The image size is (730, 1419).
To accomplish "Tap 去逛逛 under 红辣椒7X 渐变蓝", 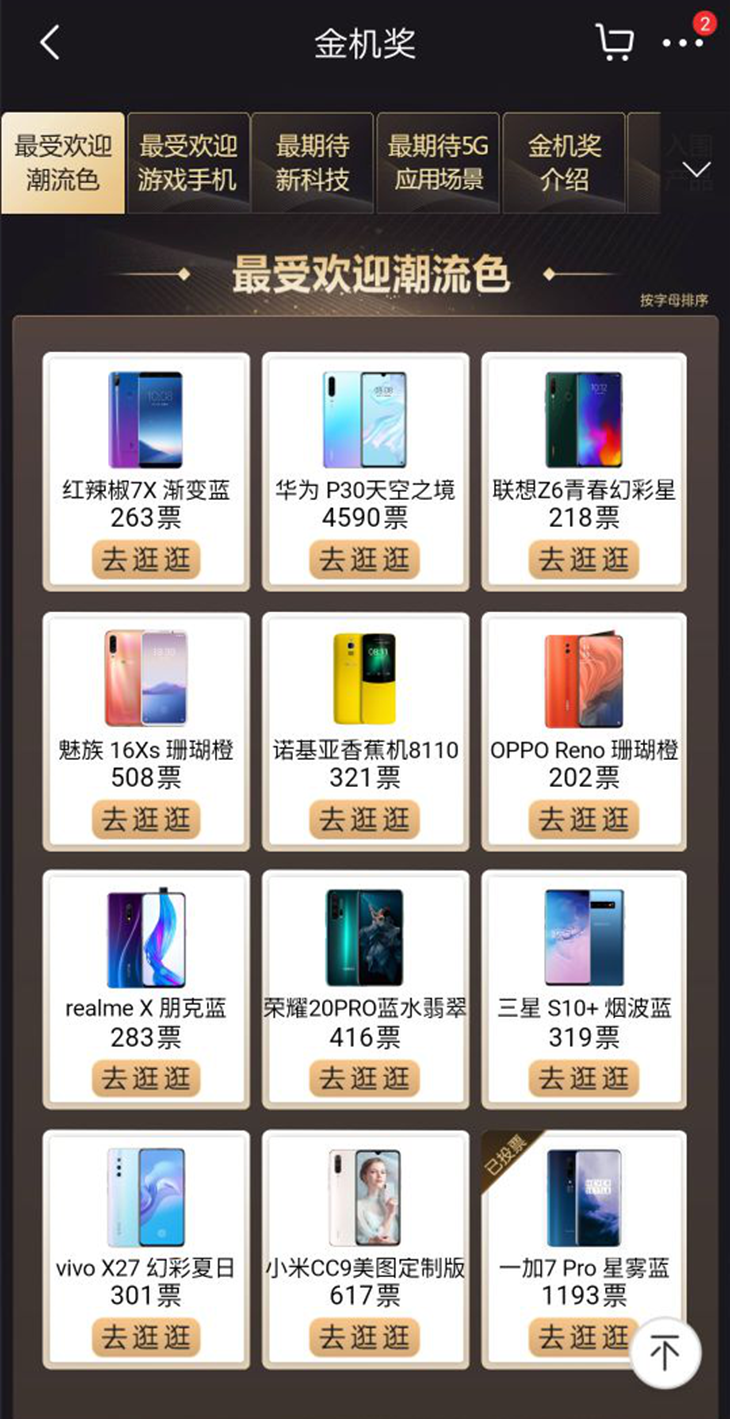I will click(x=146, y=560).
